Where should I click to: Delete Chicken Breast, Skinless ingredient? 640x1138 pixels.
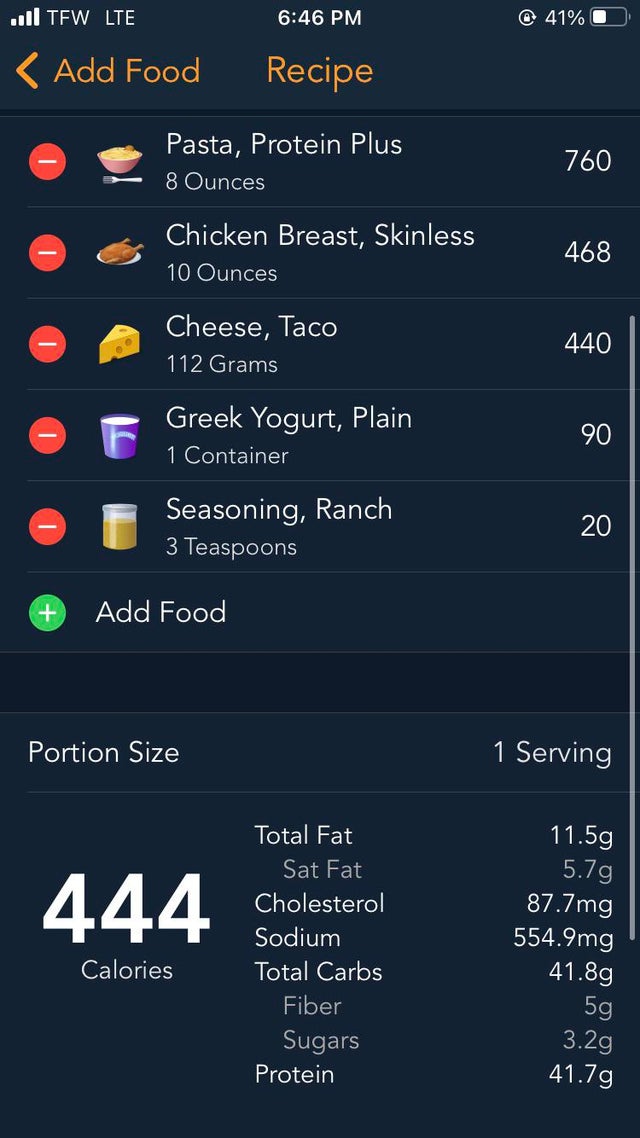point(47,253)
